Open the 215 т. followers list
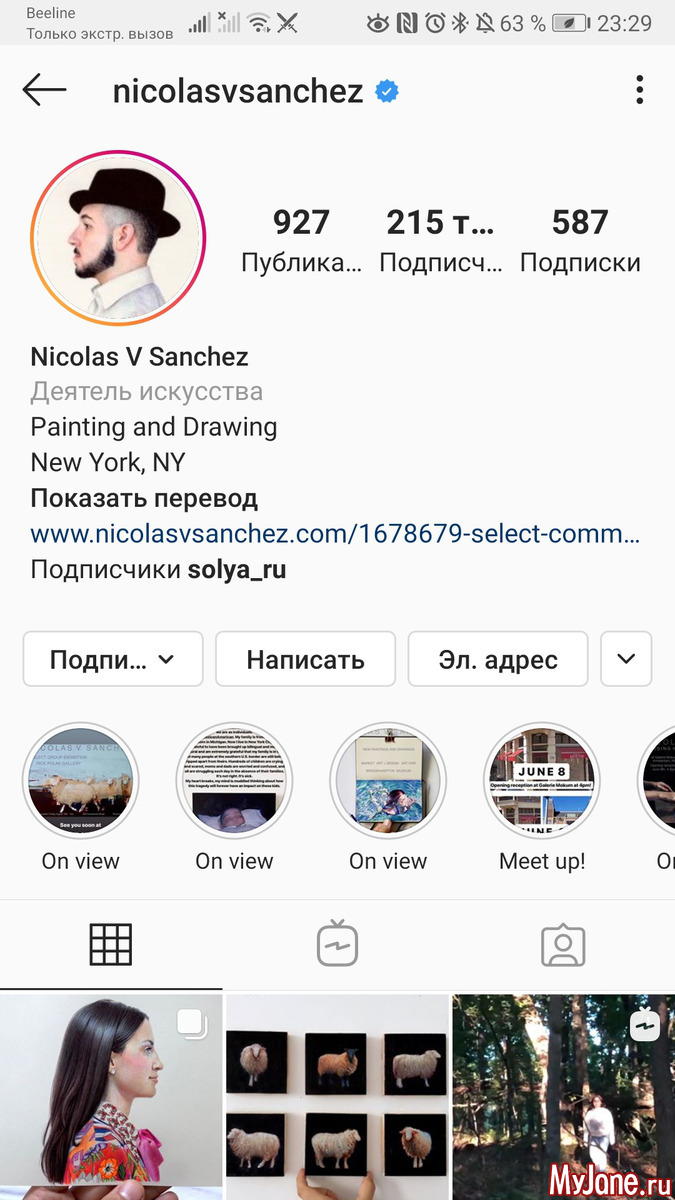 pos(440,239)
